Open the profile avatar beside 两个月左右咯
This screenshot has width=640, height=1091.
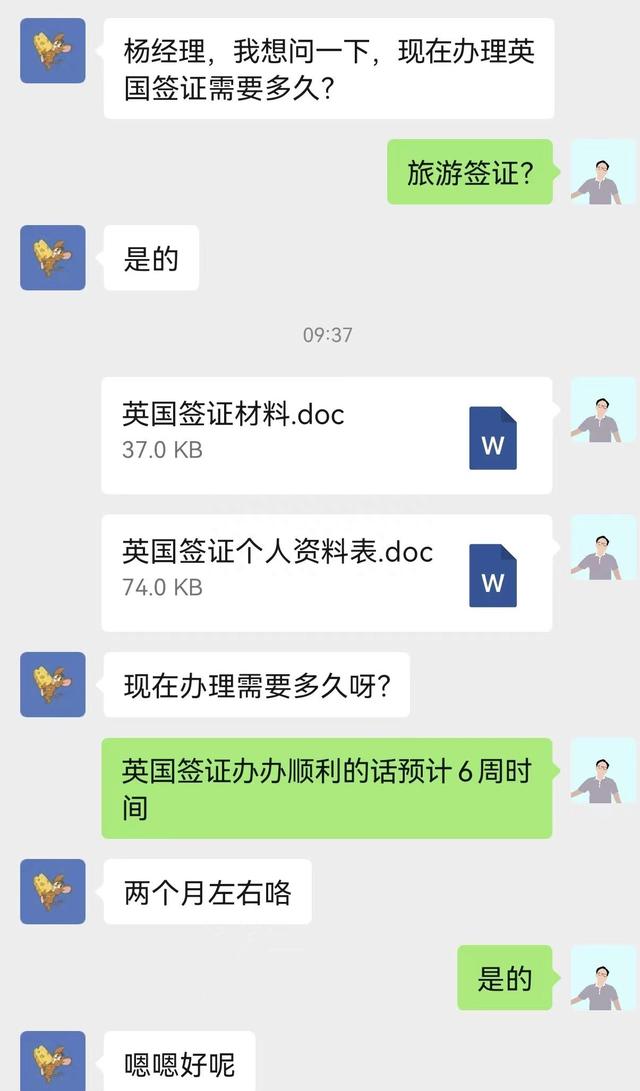click(x=53, y=891)
